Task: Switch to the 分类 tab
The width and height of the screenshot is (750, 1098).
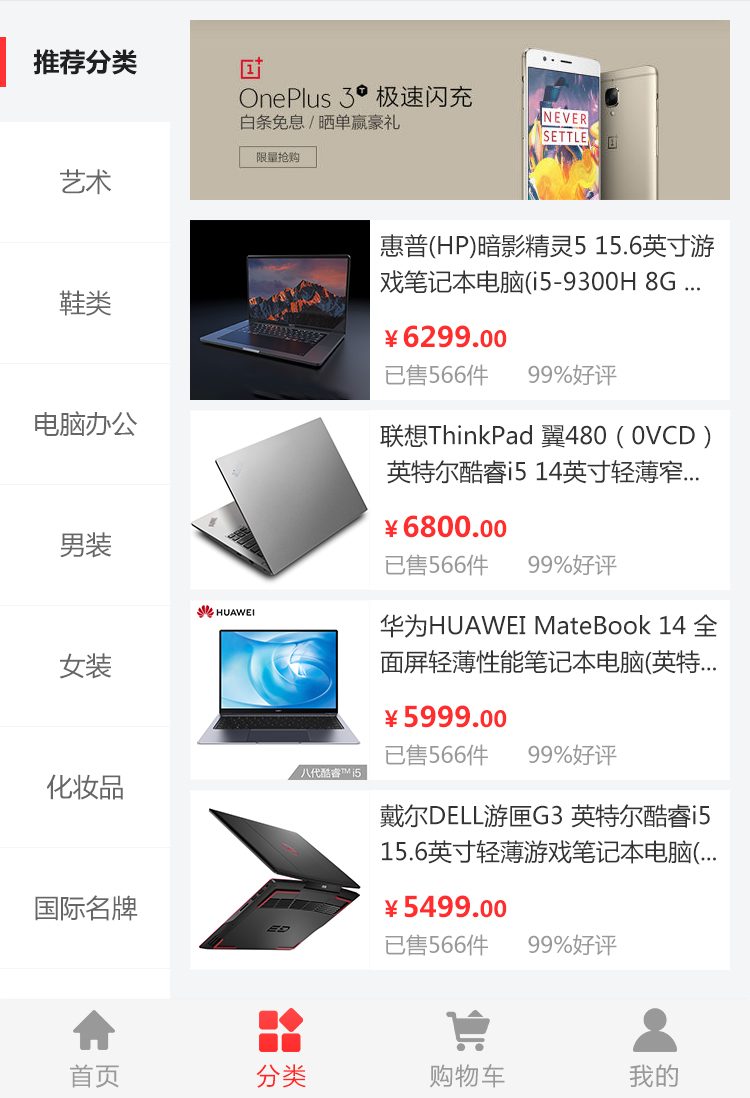Action: [281, 1048]
